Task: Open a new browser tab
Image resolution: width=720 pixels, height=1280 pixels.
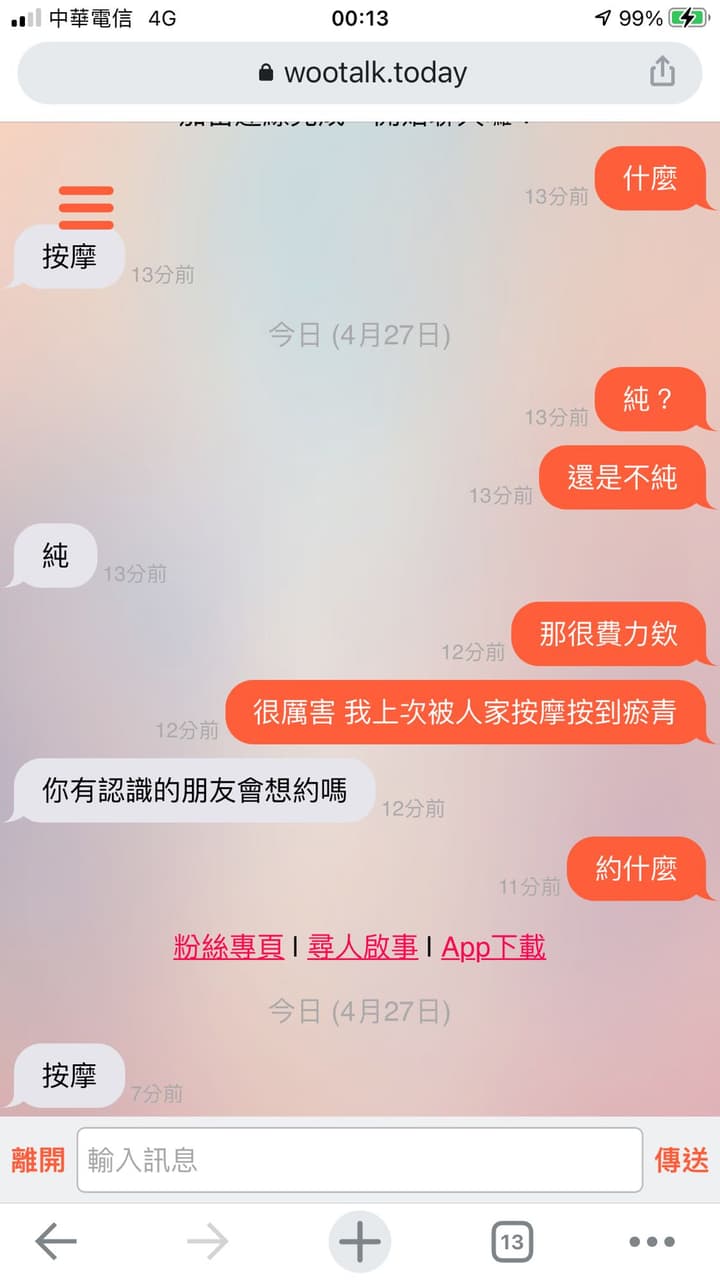Action: click(x=360, y=1242)
